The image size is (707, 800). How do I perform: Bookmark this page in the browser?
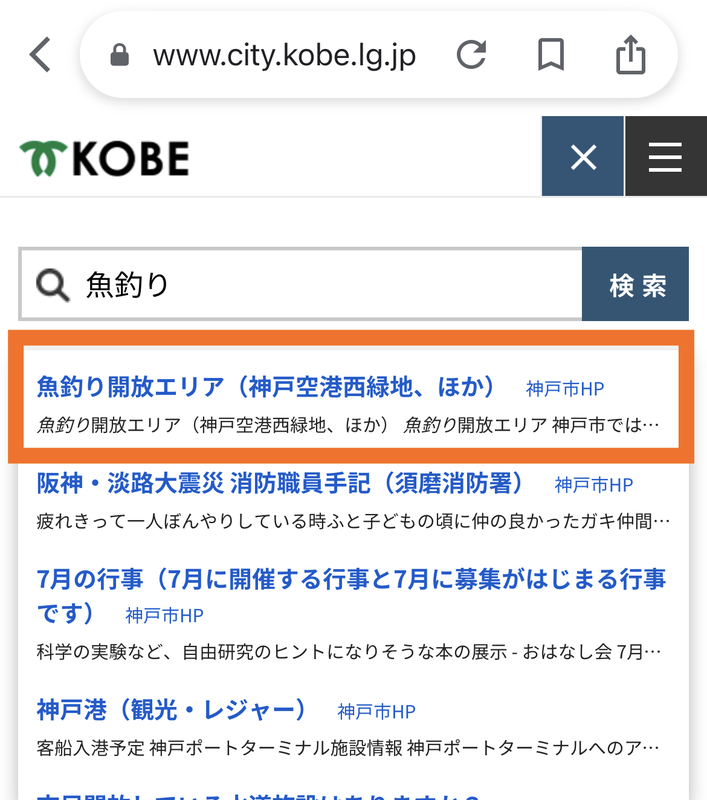tap(551, 55)
